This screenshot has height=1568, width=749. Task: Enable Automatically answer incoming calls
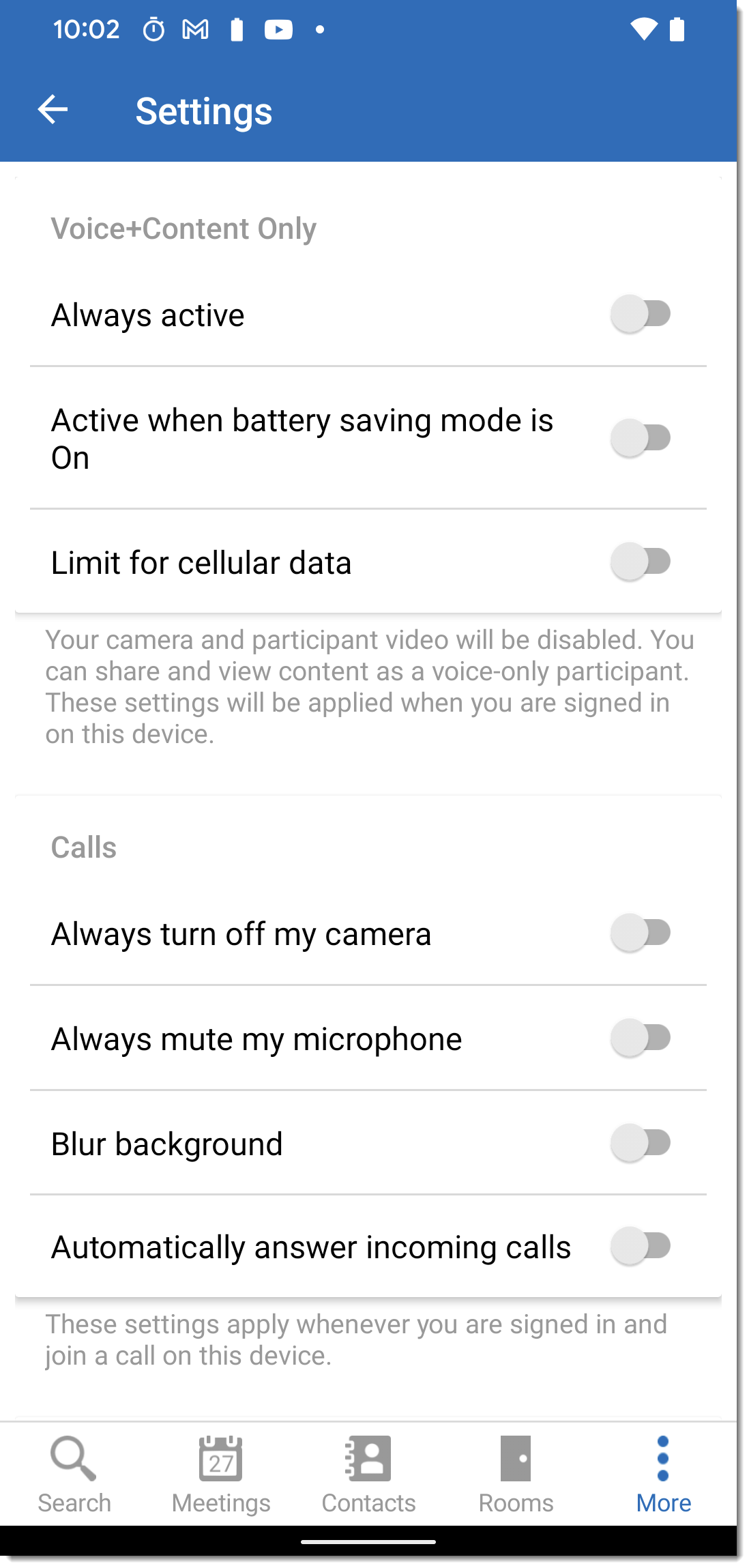tap(641, 1247)
